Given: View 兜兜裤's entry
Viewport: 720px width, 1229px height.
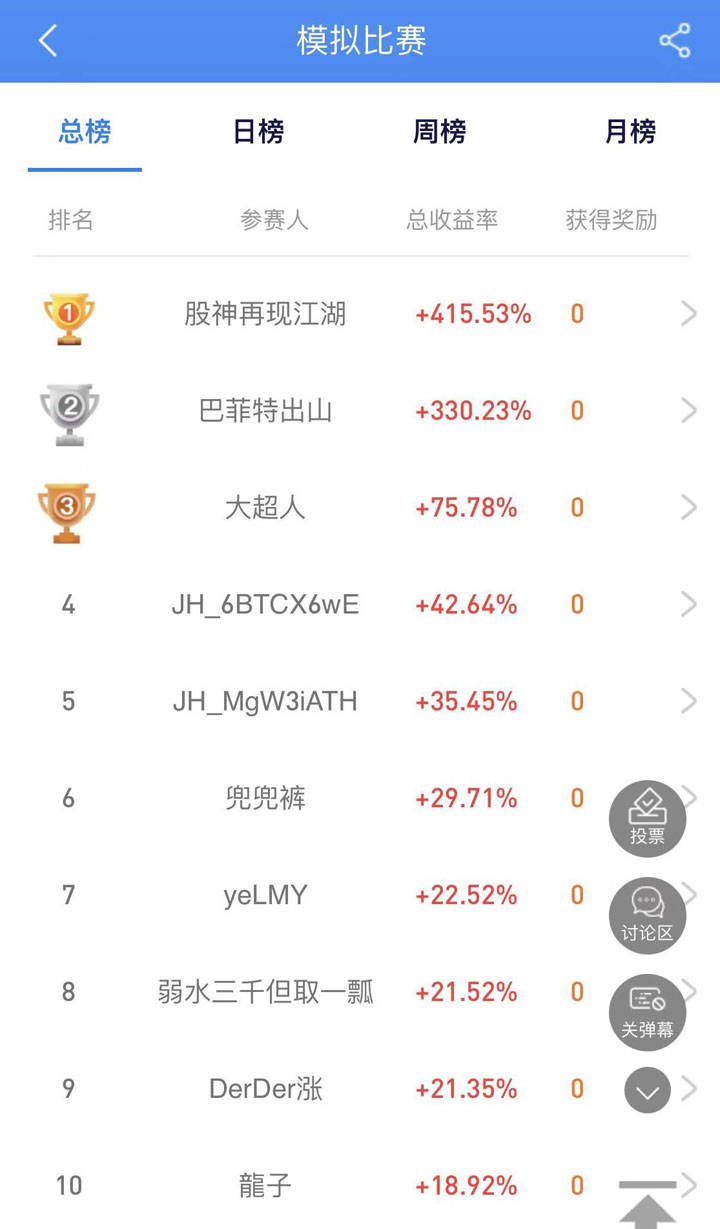Looking at the screenshot, I should tap(360, 798).
